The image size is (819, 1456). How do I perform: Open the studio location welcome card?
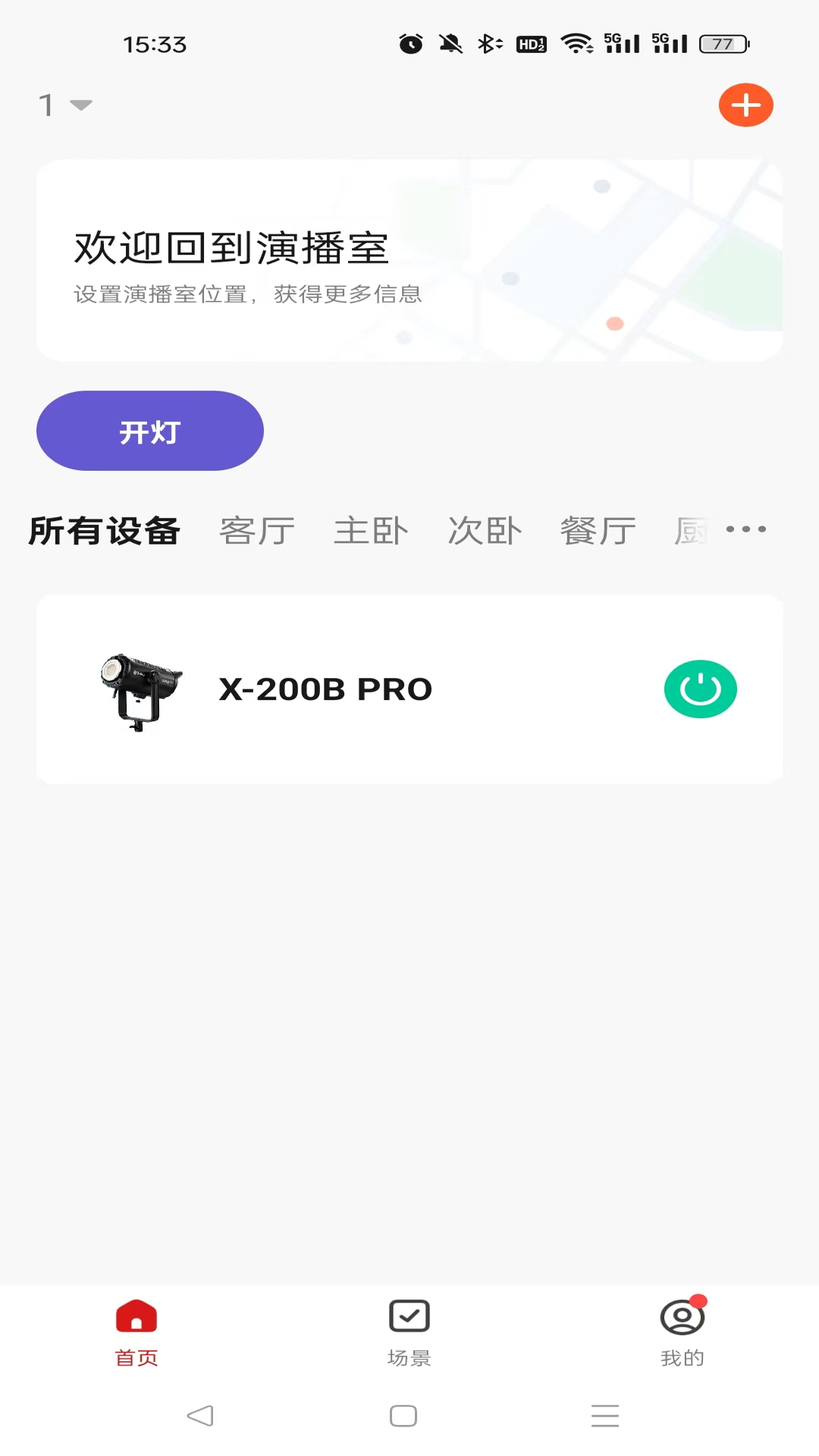[x=409, y=260]
